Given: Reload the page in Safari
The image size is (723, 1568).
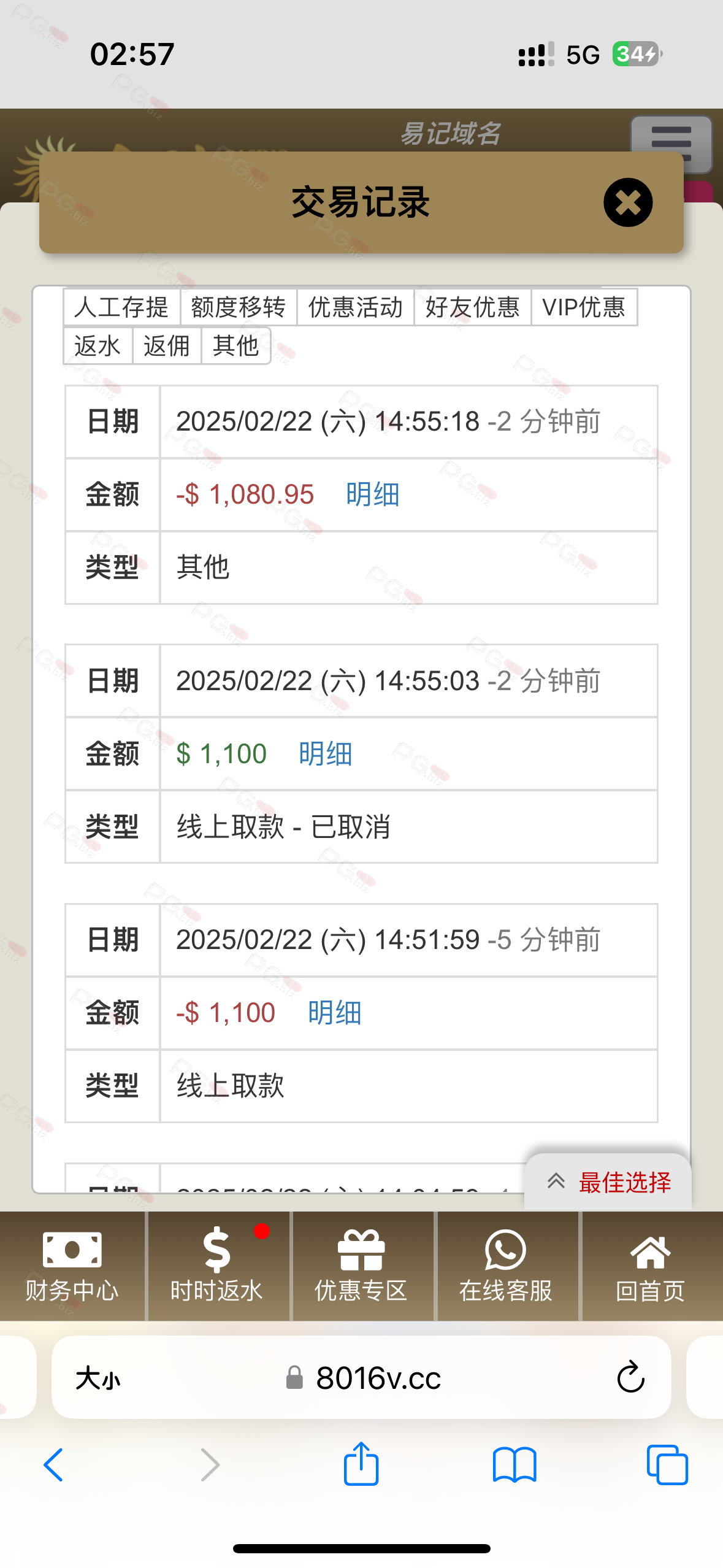Looking at the screenshot, I should (630, 1378).
